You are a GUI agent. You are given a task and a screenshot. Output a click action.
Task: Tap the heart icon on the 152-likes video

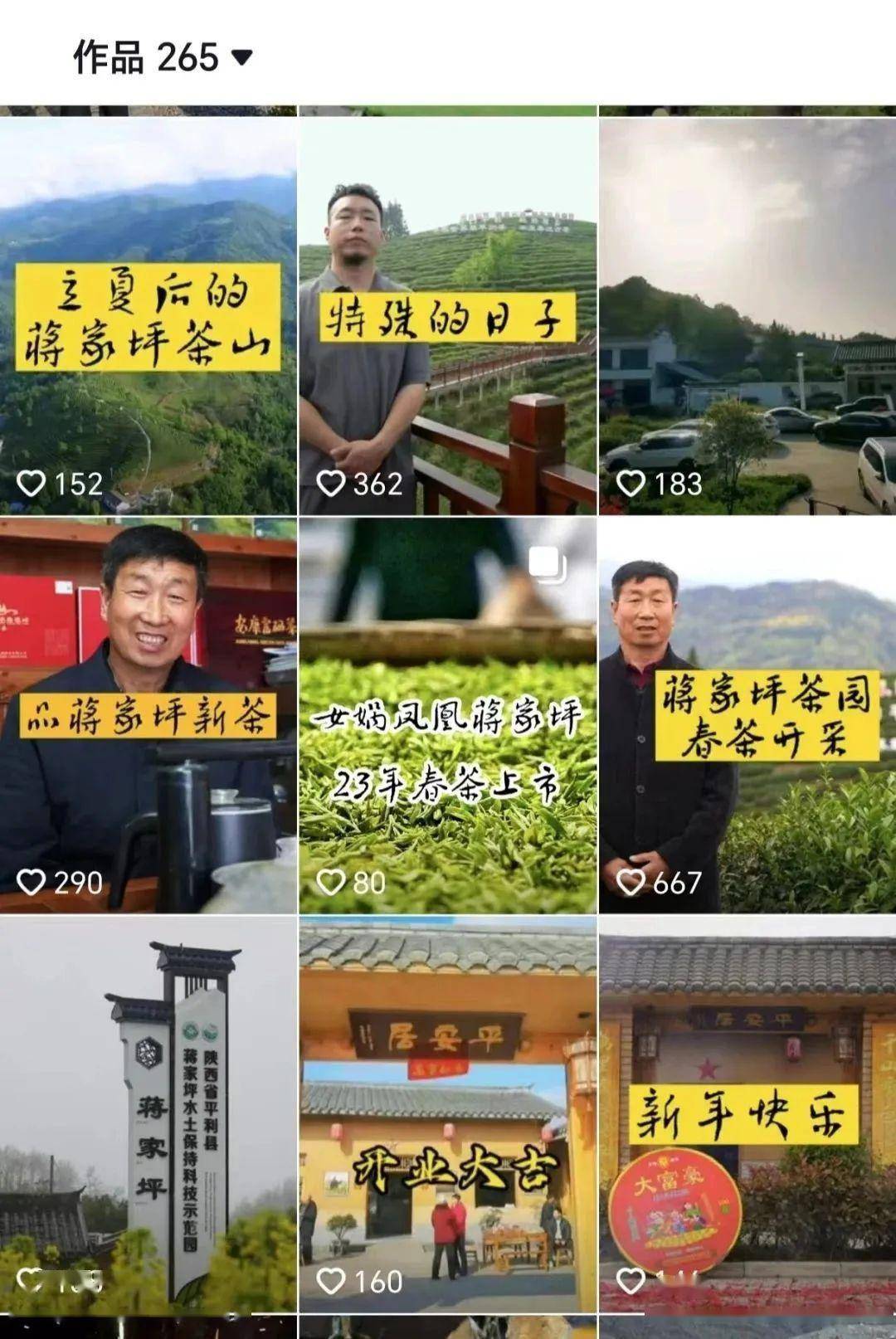click(x=33, y=482)
